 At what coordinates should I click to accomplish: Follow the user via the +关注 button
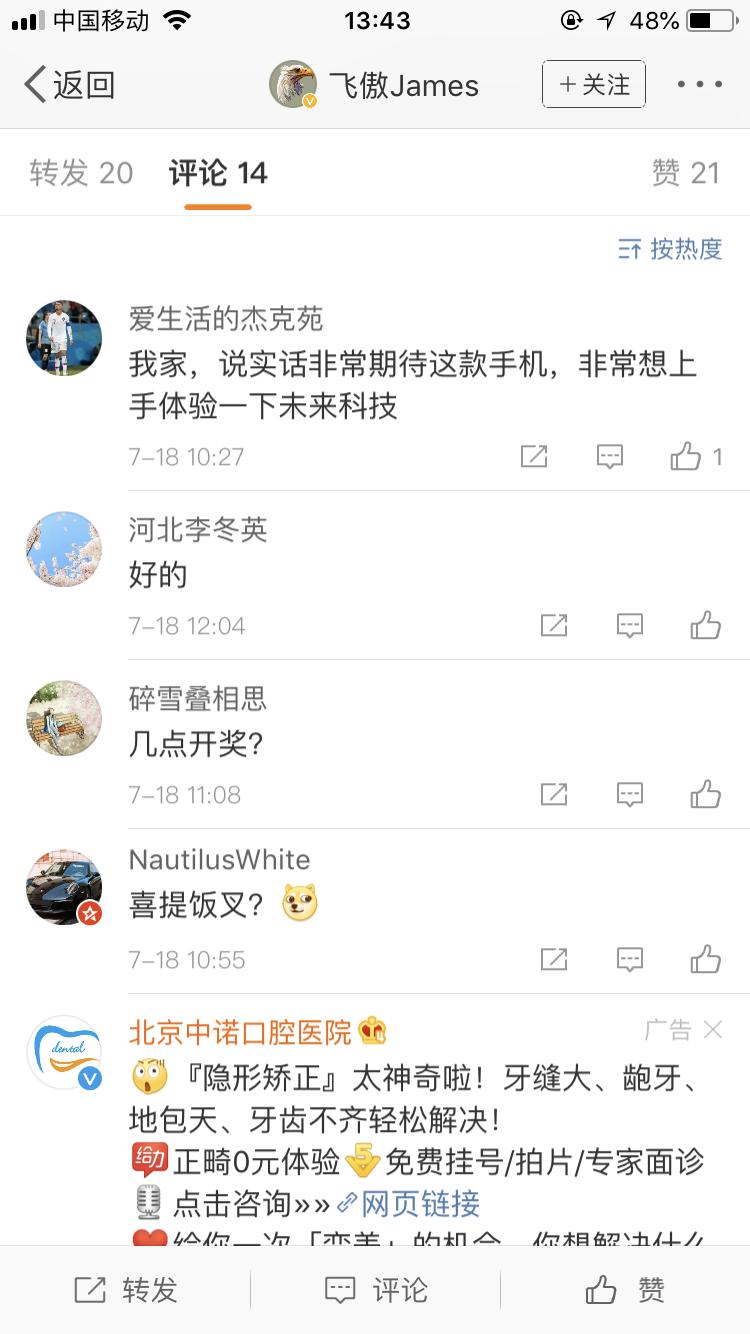[x=593, y=85]
